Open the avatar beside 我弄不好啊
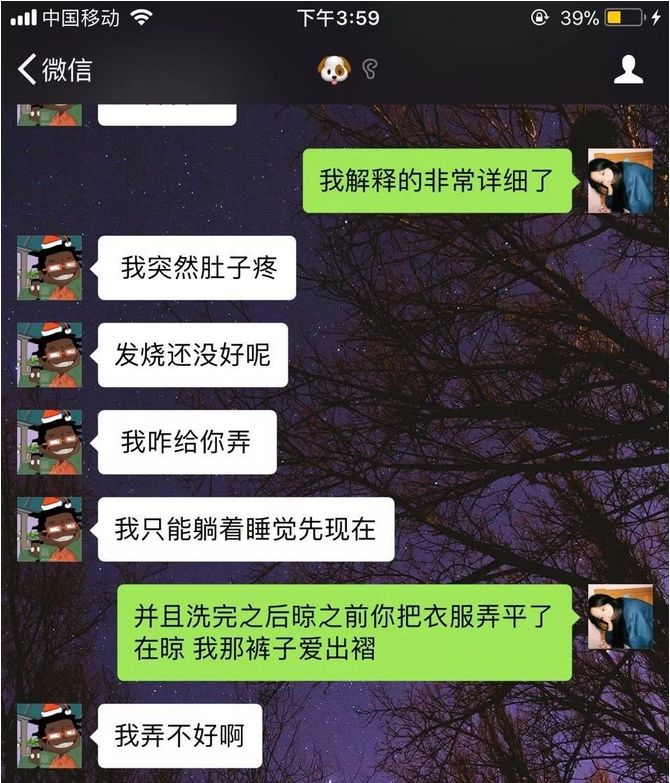 pyautogui.click(x=49, y=735)
